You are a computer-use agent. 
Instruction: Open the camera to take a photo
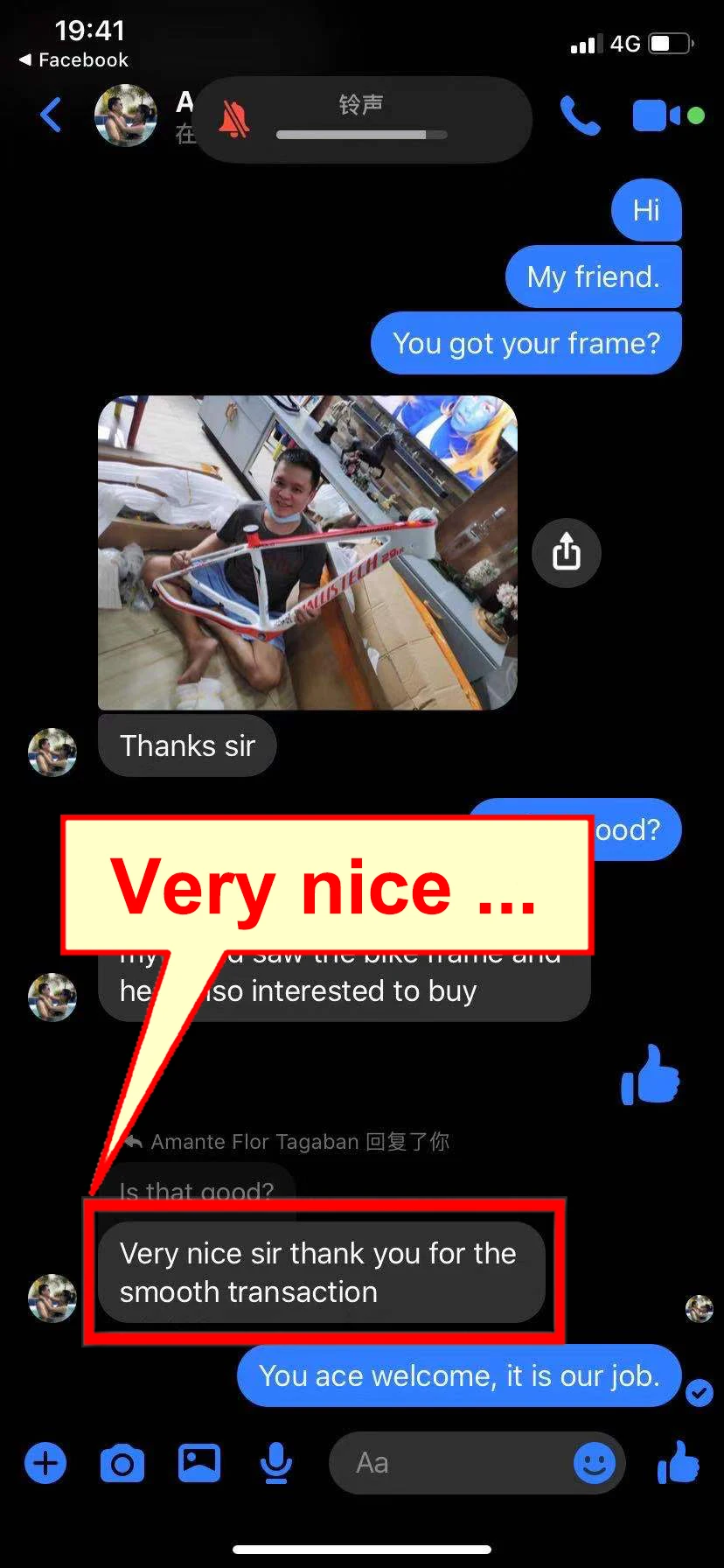tap(122, 1463)
